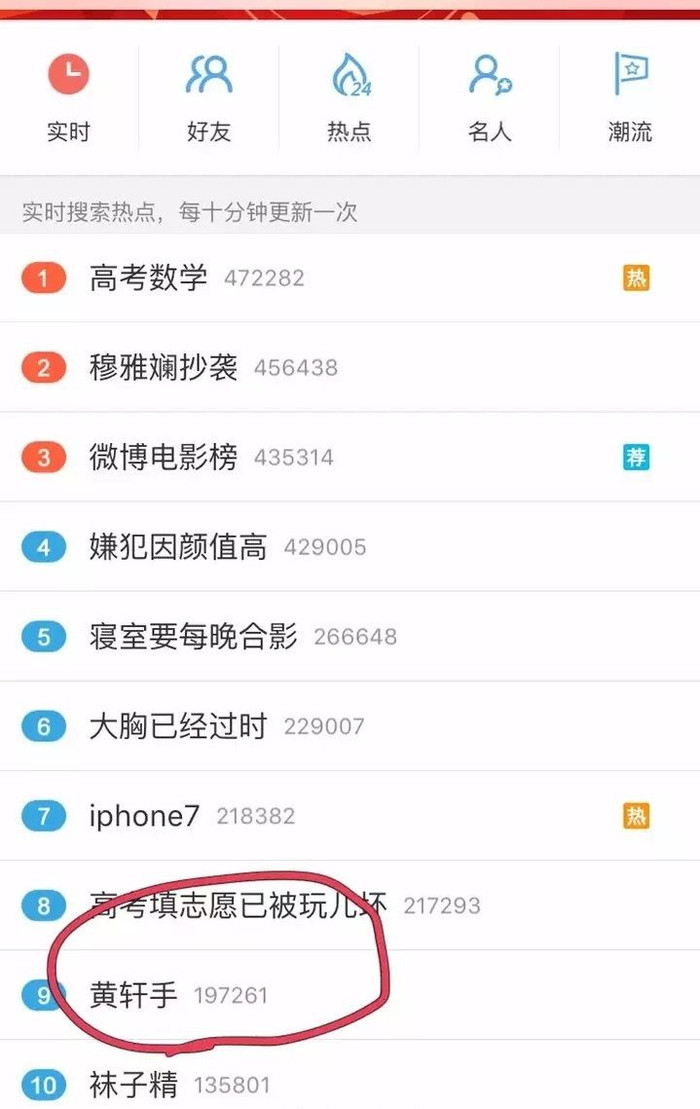Select the 名人 tab

(489, 99)
